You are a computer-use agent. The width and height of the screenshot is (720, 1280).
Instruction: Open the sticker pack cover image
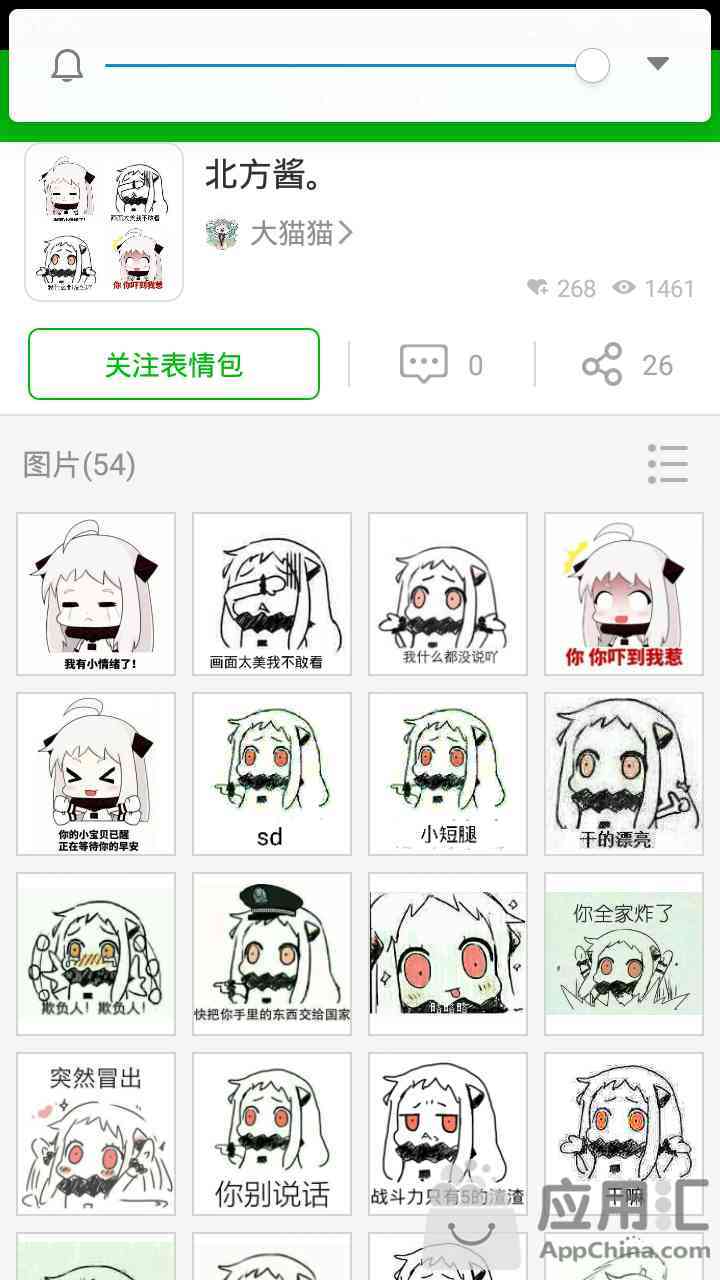[x=104, y=222]
